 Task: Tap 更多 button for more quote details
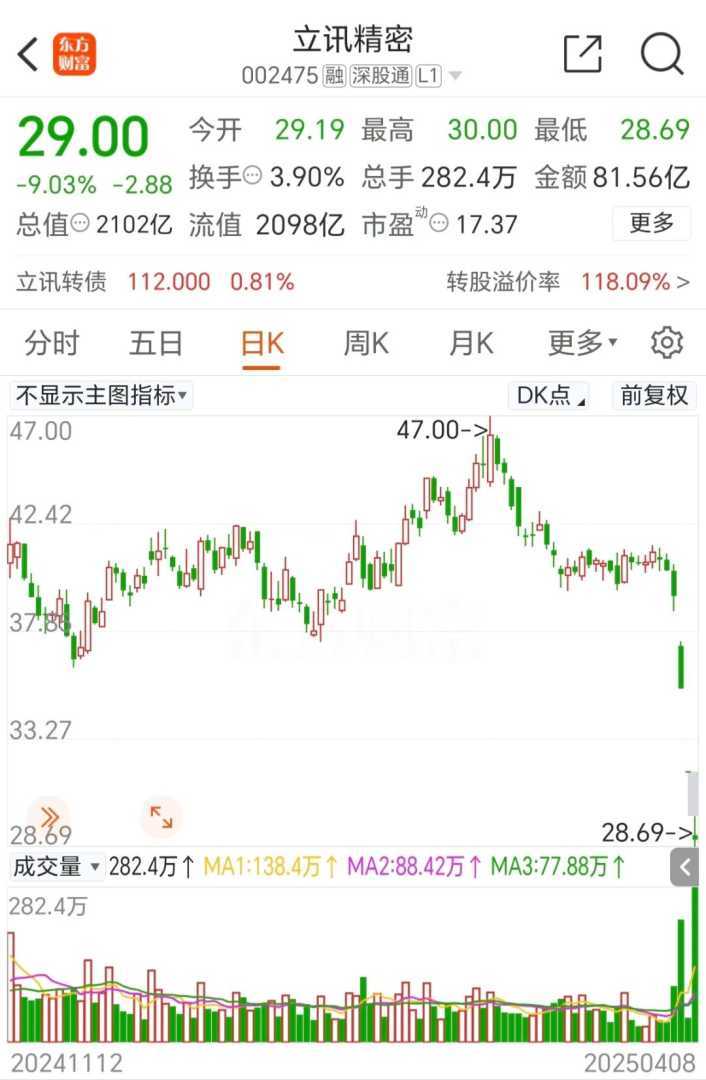click(x=651, y=223)
